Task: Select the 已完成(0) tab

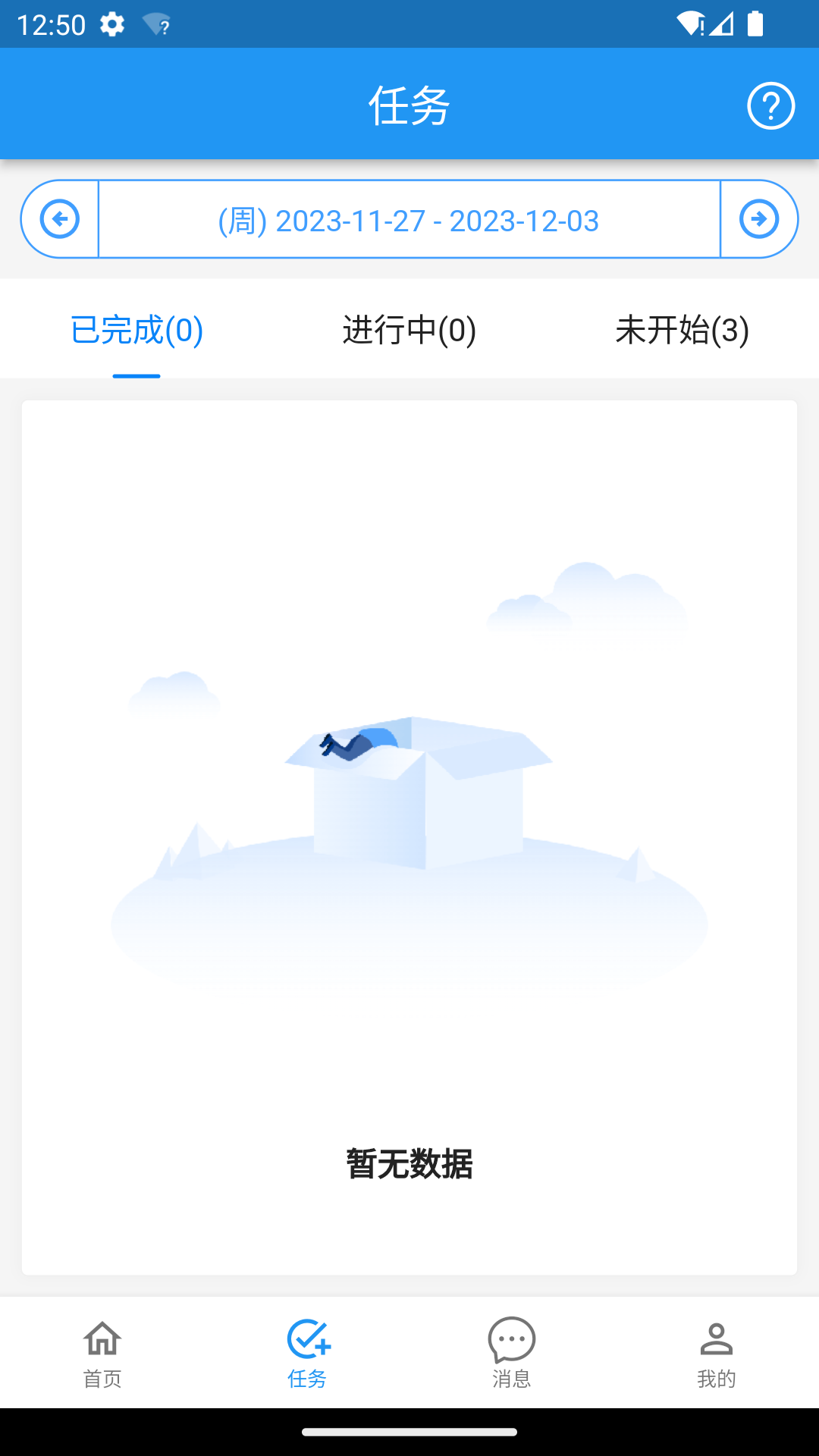Action: coord(136,331)
